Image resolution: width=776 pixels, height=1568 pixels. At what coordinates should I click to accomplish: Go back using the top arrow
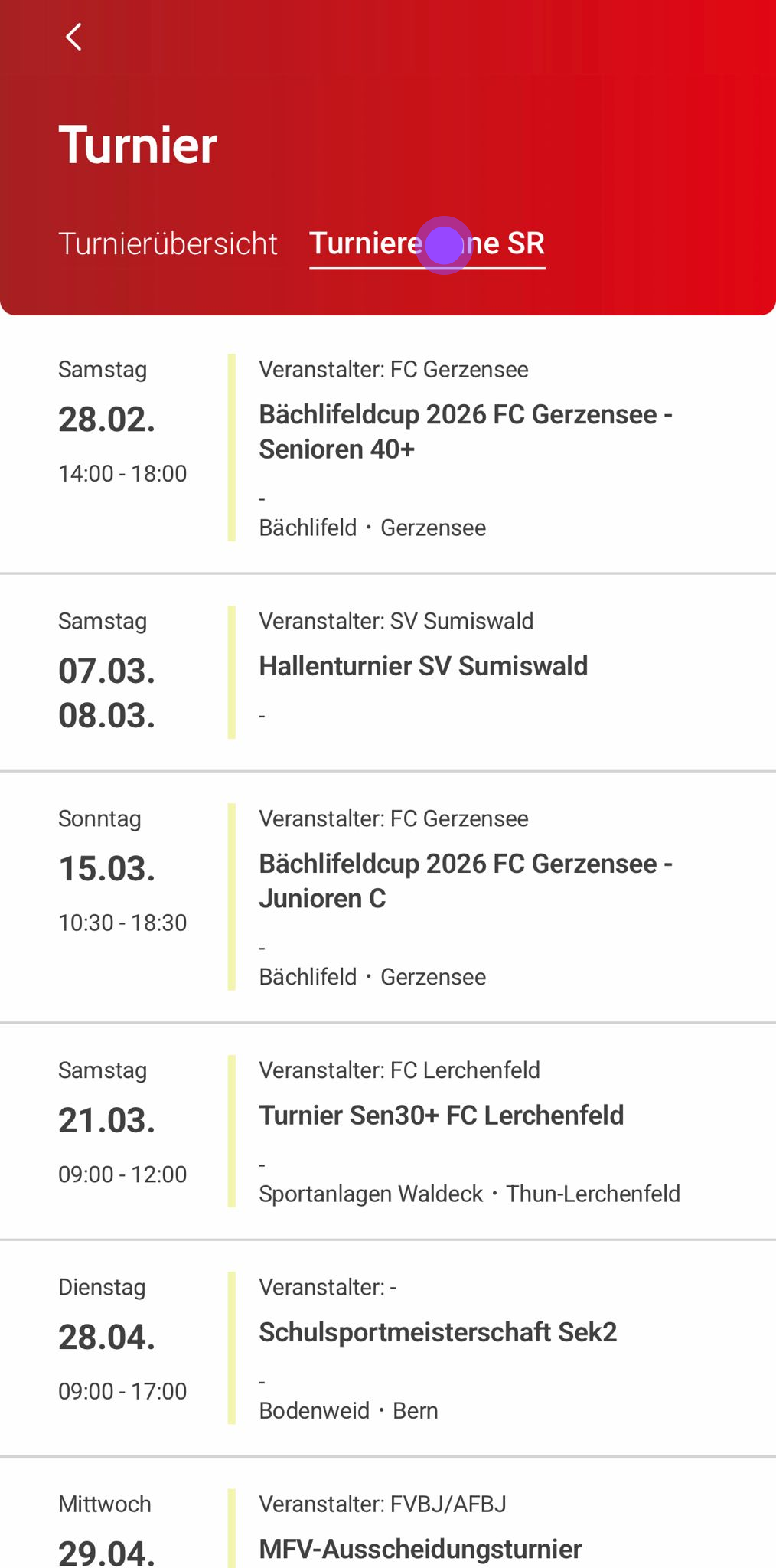point(74,37)
